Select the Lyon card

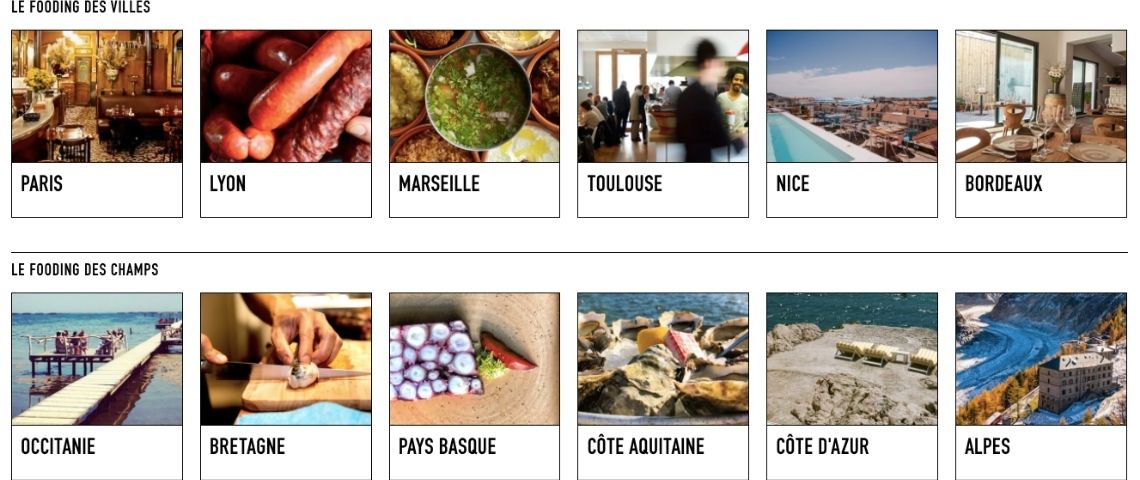tap(285, 123)
